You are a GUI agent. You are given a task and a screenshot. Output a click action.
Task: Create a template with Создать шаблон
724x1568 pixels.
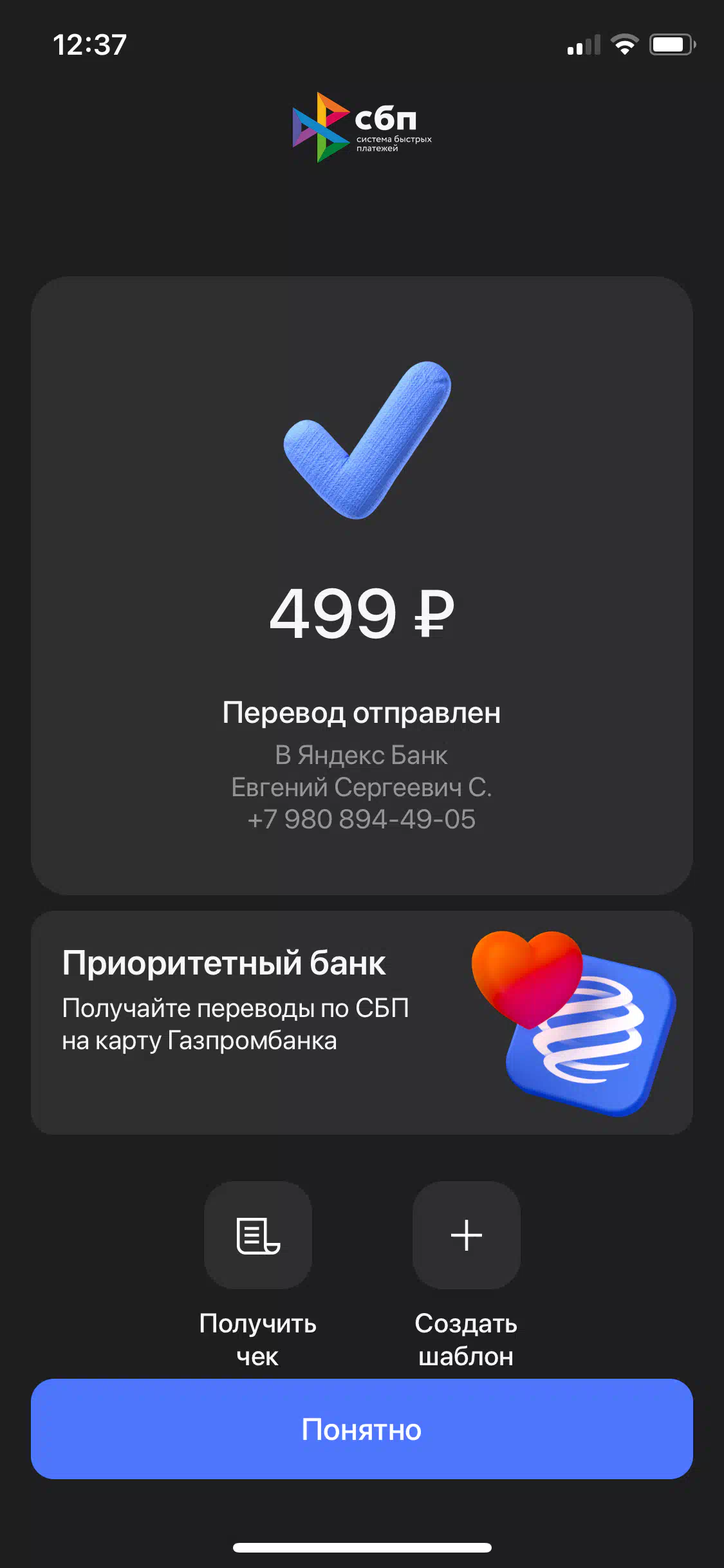click(467, 1235)
